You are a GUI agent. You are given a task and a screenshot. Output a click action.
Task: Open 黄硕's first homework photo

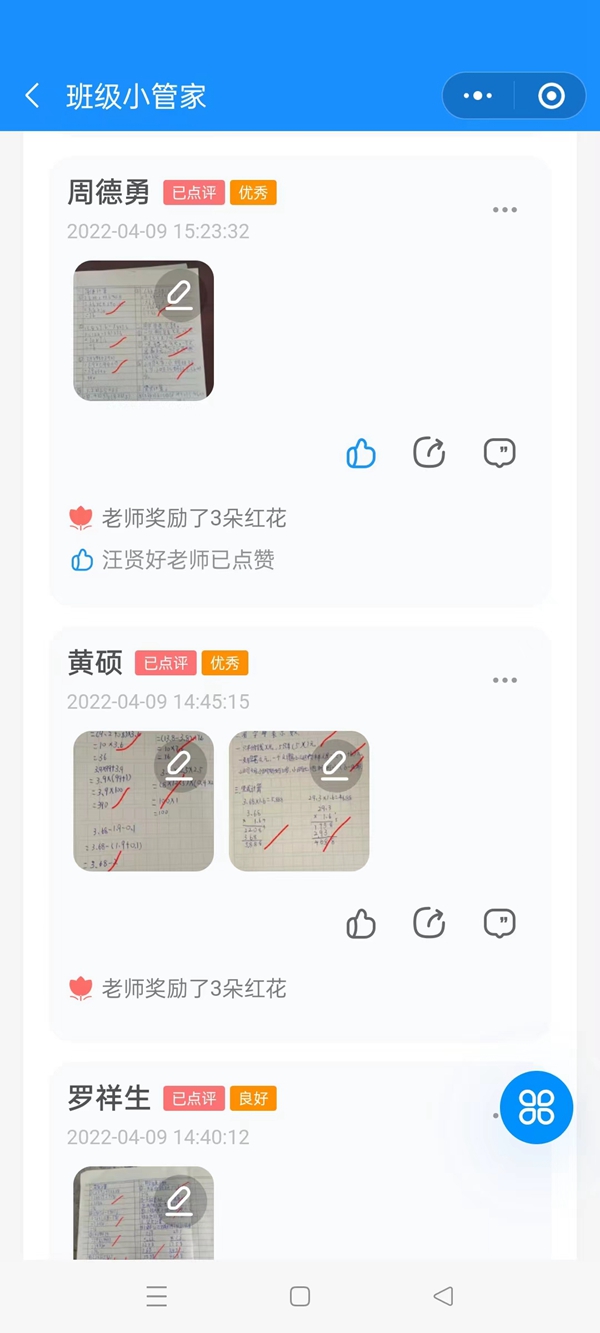point(143,801)
